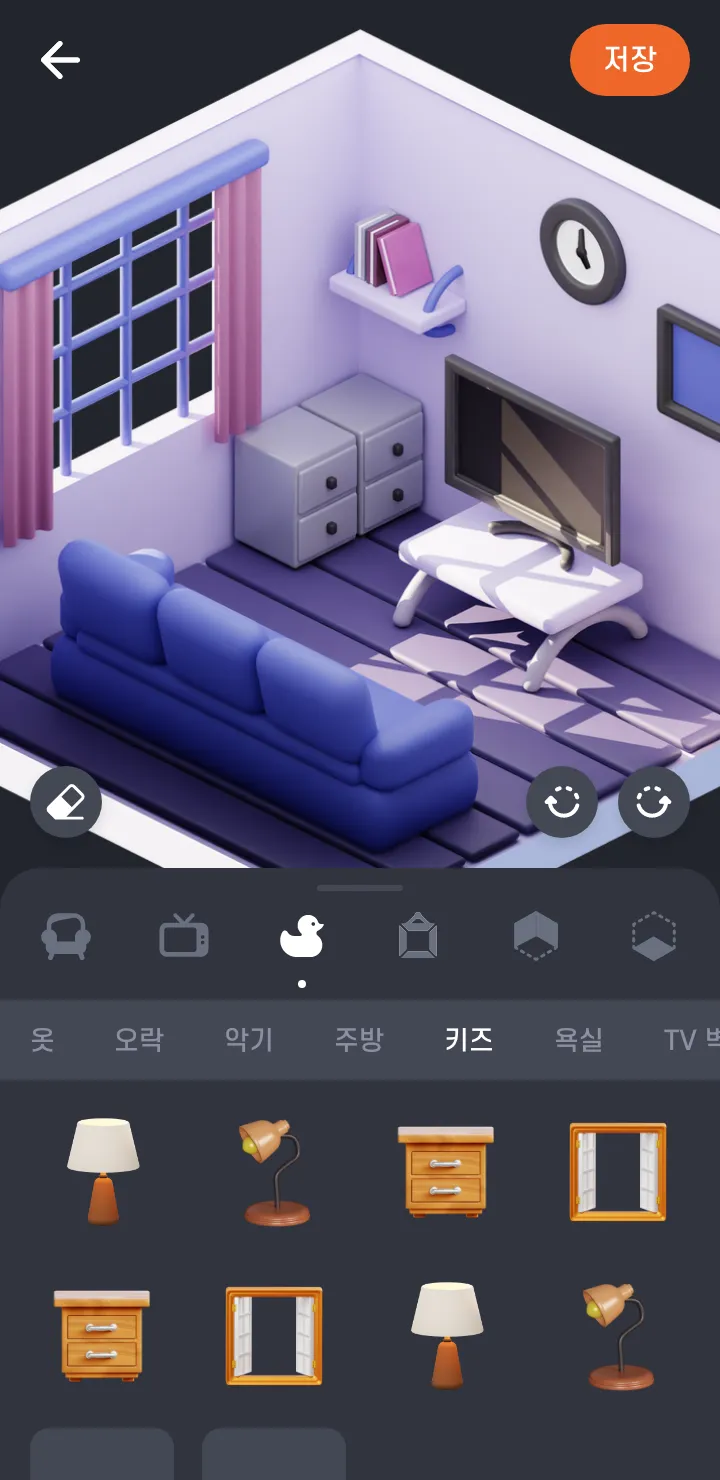Activate the eraser tool
Viewport: 720px width, 1480px height.
click(66, 802)
